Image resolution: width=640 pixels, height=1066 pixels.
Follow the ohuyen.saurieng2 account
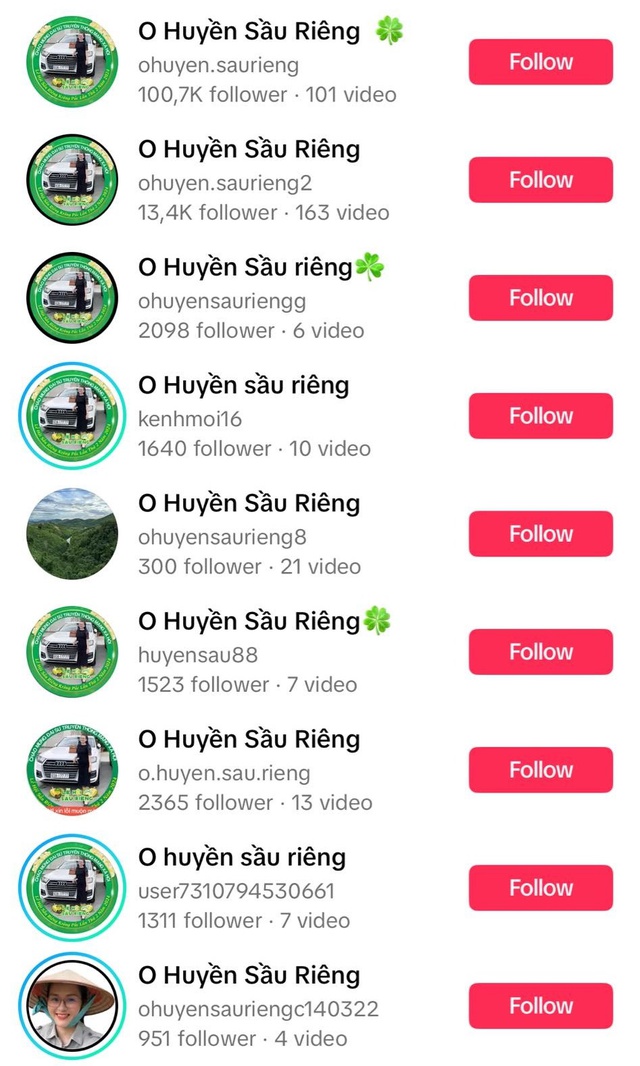pyautogui.click(x=540, y=180)
